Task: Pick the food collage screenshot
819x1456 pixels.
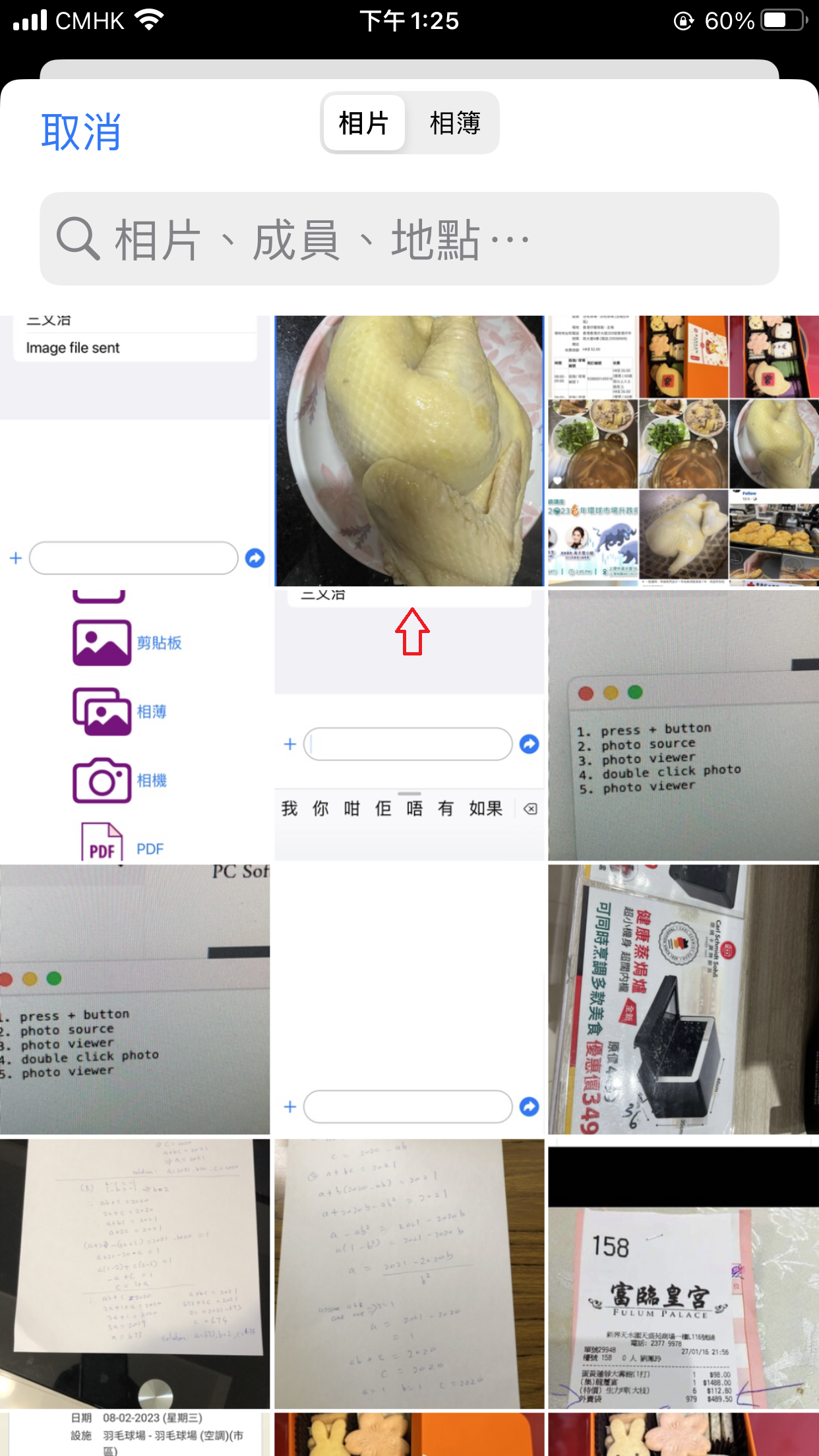Action: coord(683,450)
